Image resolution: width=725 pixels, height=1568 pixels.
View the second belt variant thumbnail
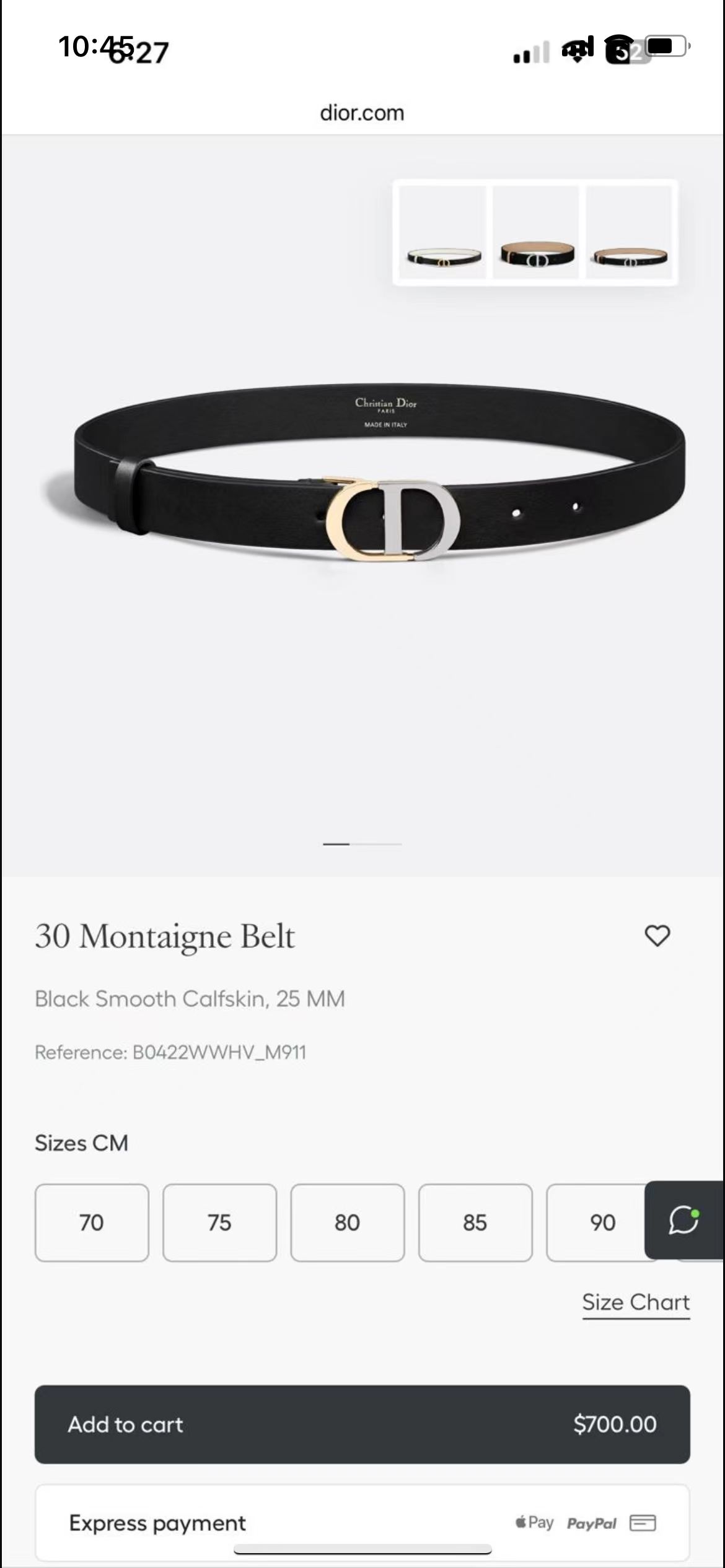click(537, 232)
